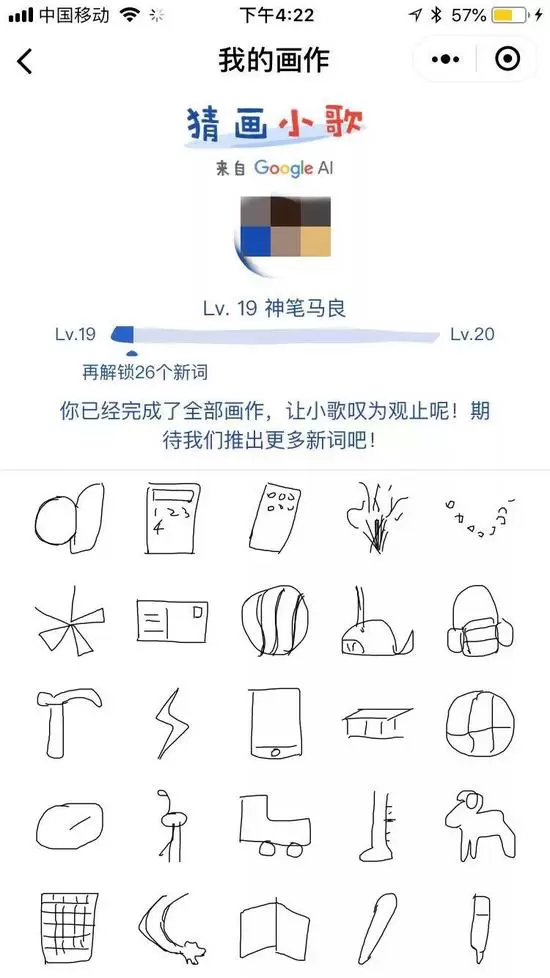Open the open book drawing
The height and width of the screenshot is (978, 550).
pyautogui.click(x=275, y=929)
